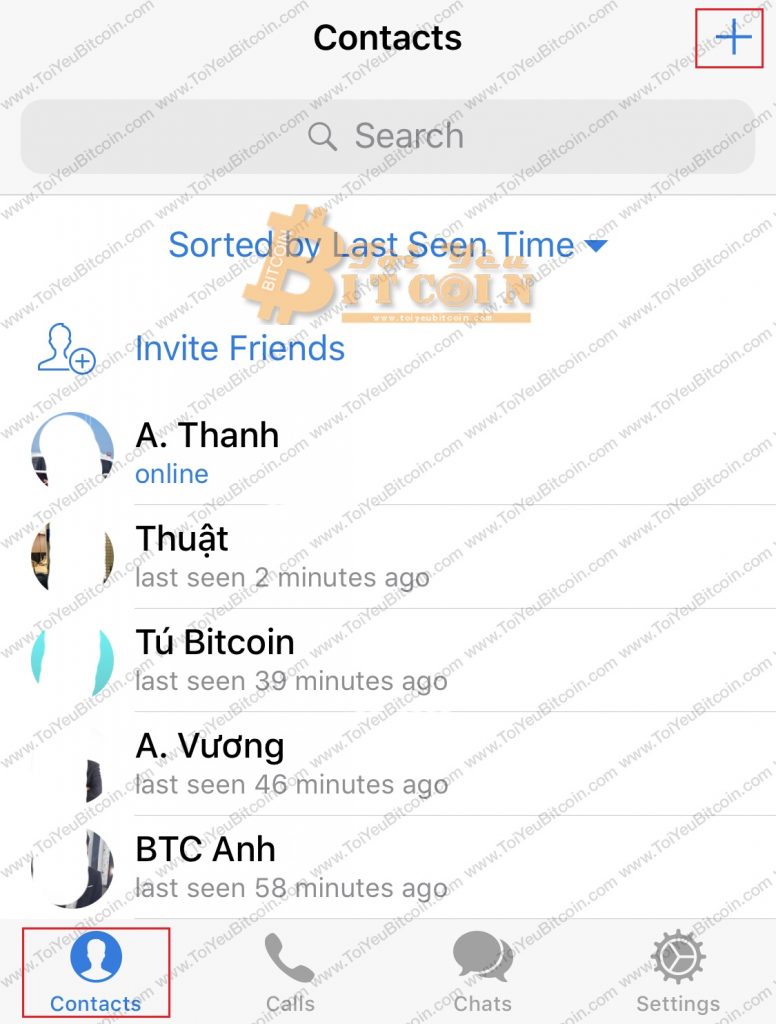Go to the Settings tab
776x1024 pixels.
678,973
